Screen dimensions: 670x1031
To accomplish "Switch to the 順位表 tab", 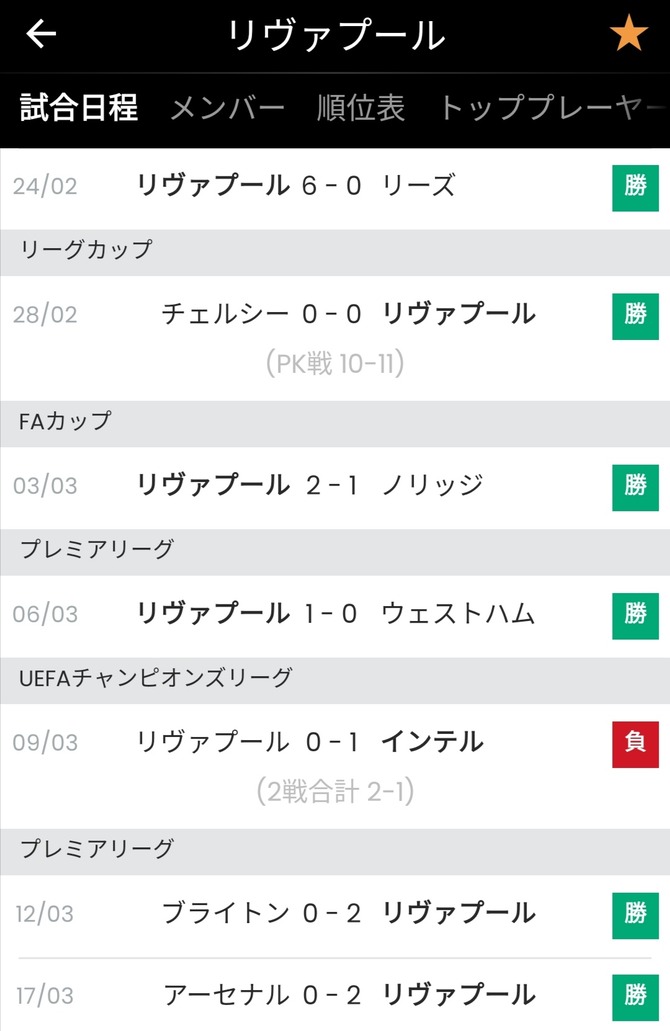I will pyautogui.click(x=361, y=108).
